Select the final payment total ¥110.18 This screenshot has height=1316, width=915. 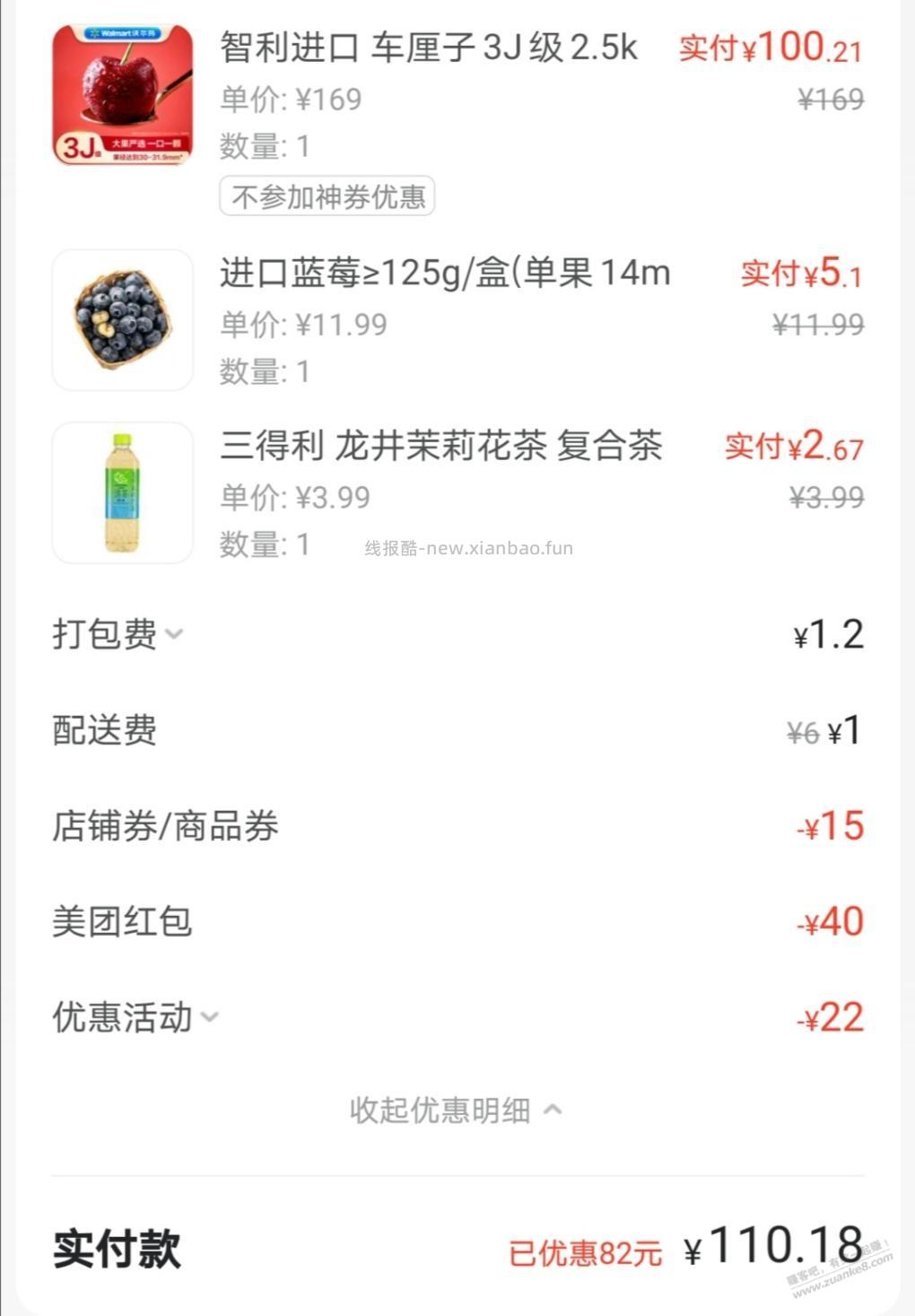(x=780, y=1244)
